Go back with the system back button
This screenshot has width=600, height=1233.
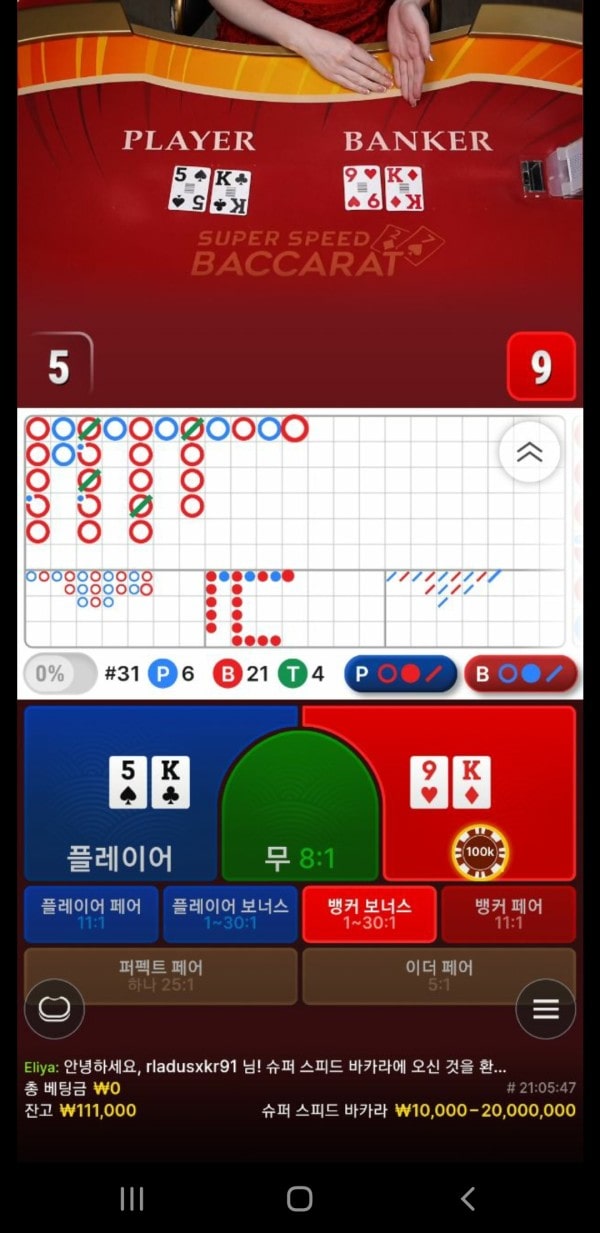pos(467,1198)
